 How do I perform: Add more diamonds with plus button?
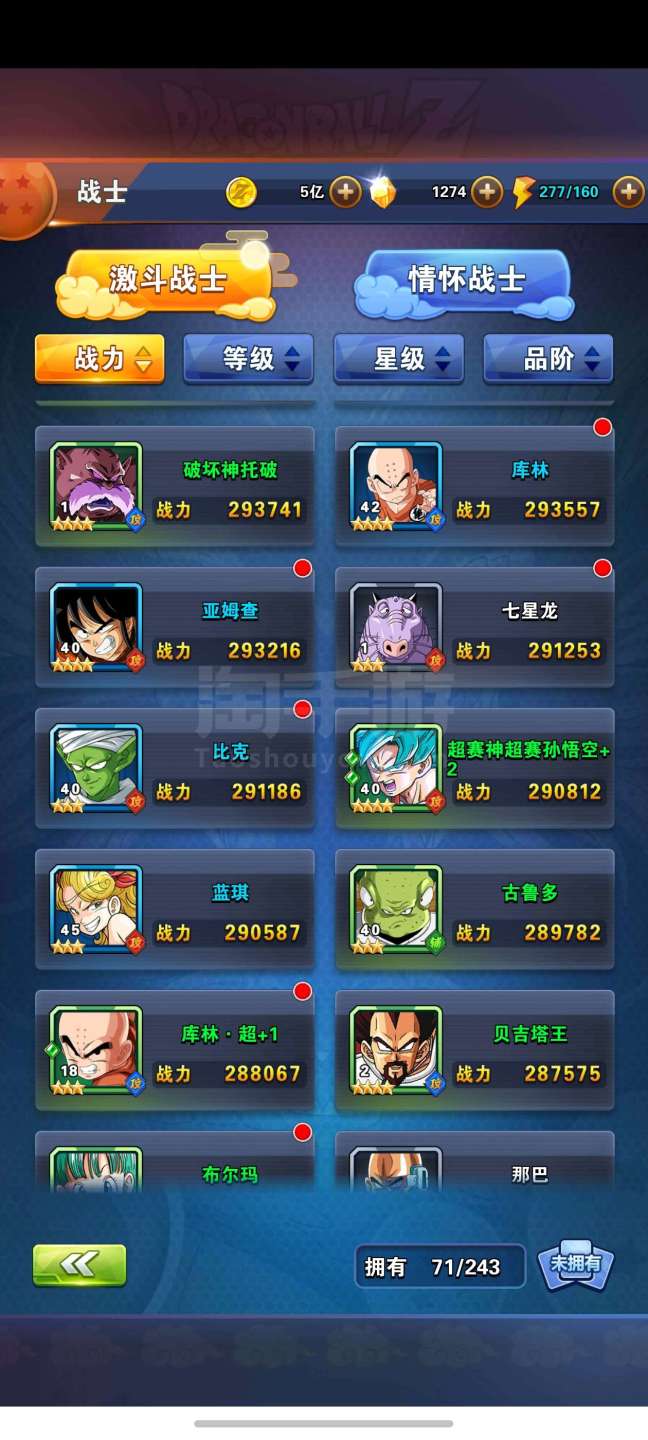click(x=486, y=191)
